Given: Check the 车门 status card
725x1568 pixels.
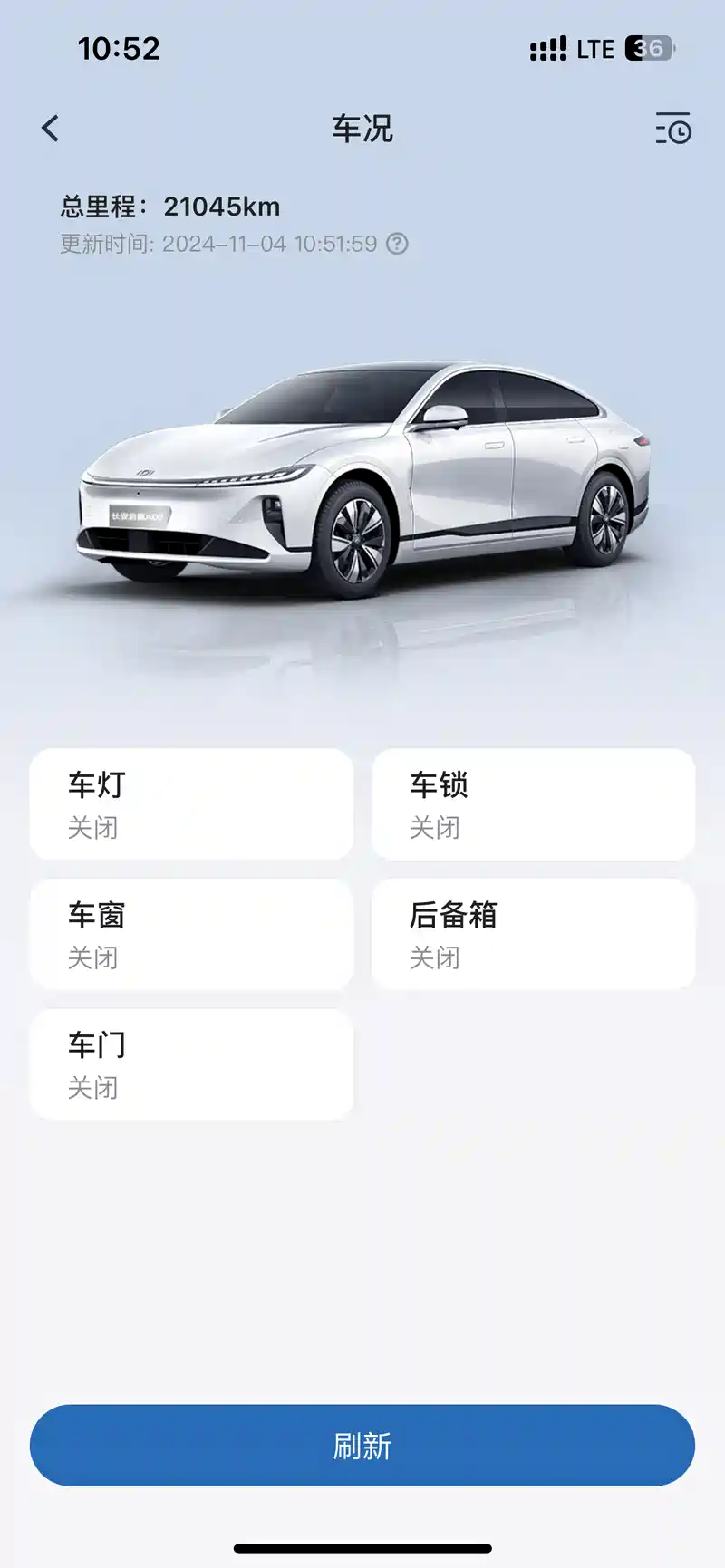Looking at the screenshot, I should [191, 1064].
